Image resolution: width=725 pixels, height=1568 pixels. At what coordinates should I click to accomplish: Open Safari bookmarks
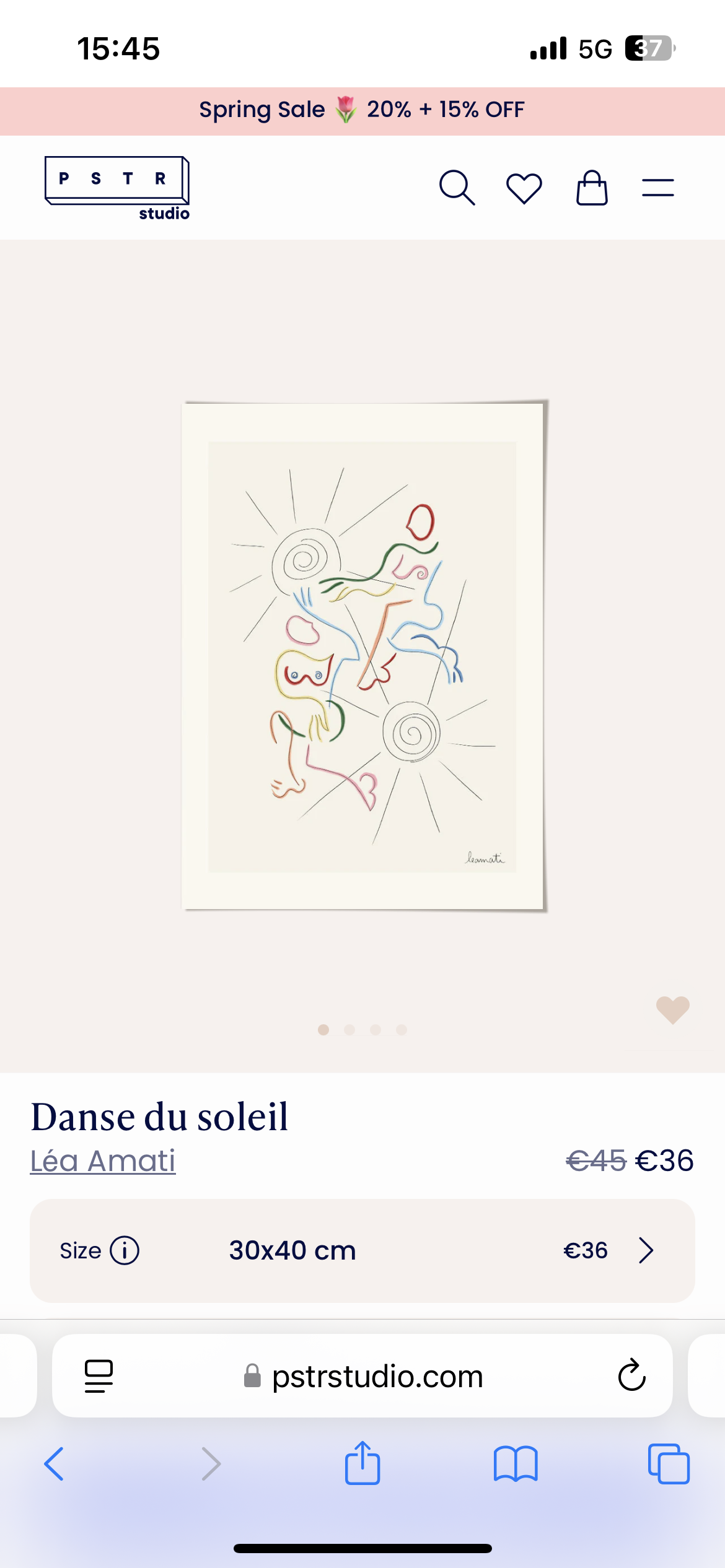tap(516, 1464)
